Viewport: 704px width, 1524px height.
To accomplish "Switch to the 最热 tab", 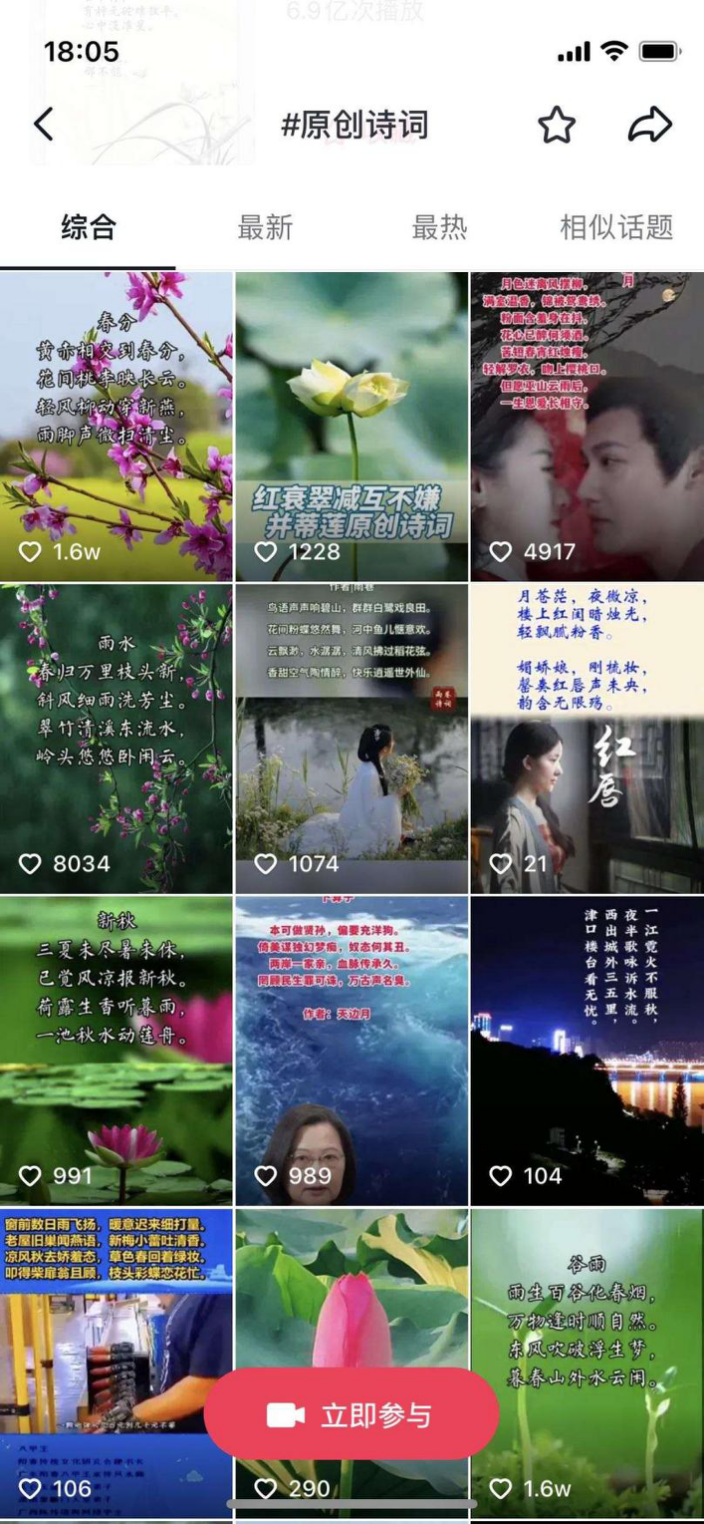I will tap(439, 227).
